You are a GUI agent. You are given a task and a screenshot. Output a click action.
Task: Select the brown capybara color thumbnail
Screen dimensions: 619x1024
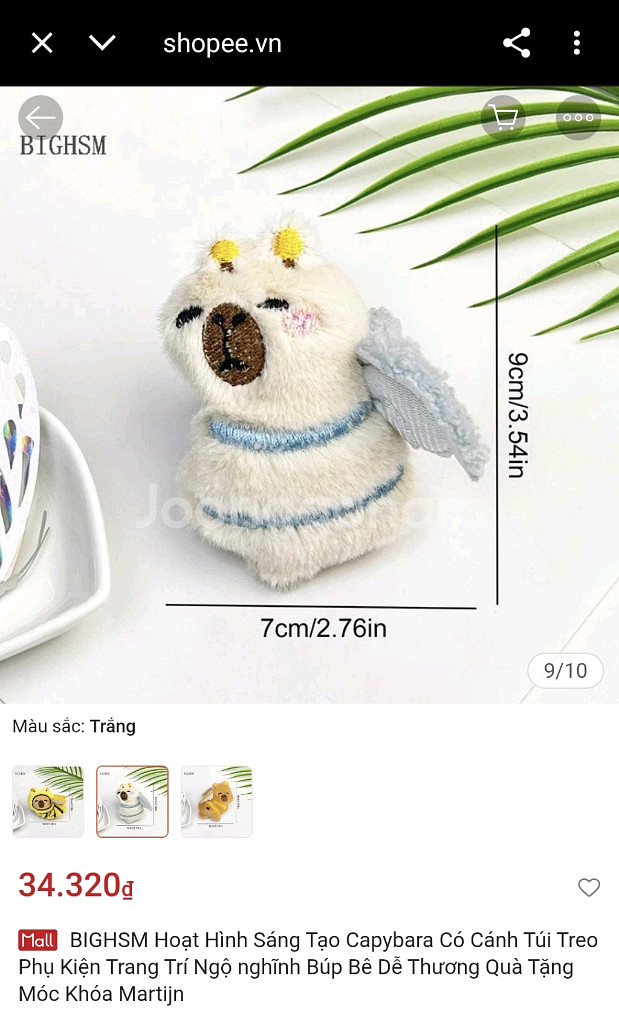tap(216, 801)
